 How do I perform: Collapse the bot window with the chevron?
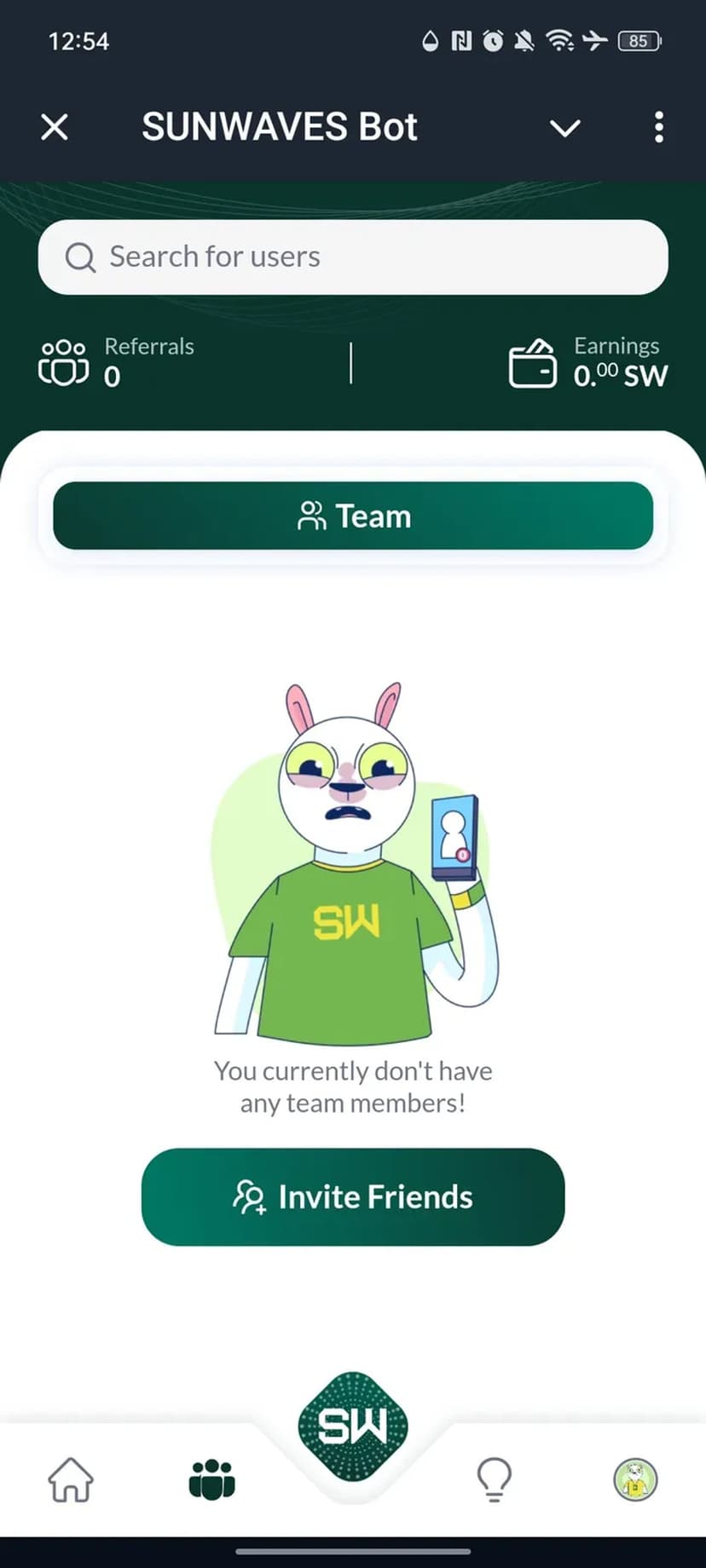[x=564, y=128]
